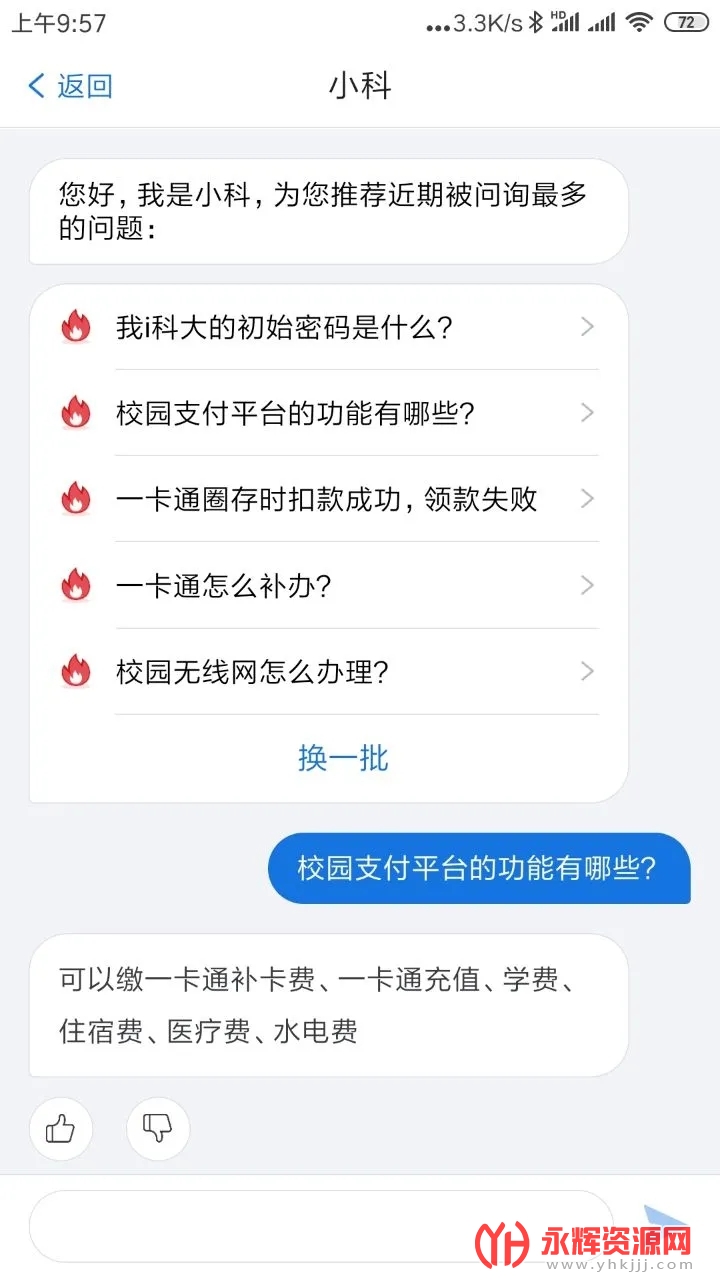The width and height of the screenshot is (720, 1280).
Task: Ask 一卡通怎么补办?
Action: pyautogui.click(x=330, y=585)
